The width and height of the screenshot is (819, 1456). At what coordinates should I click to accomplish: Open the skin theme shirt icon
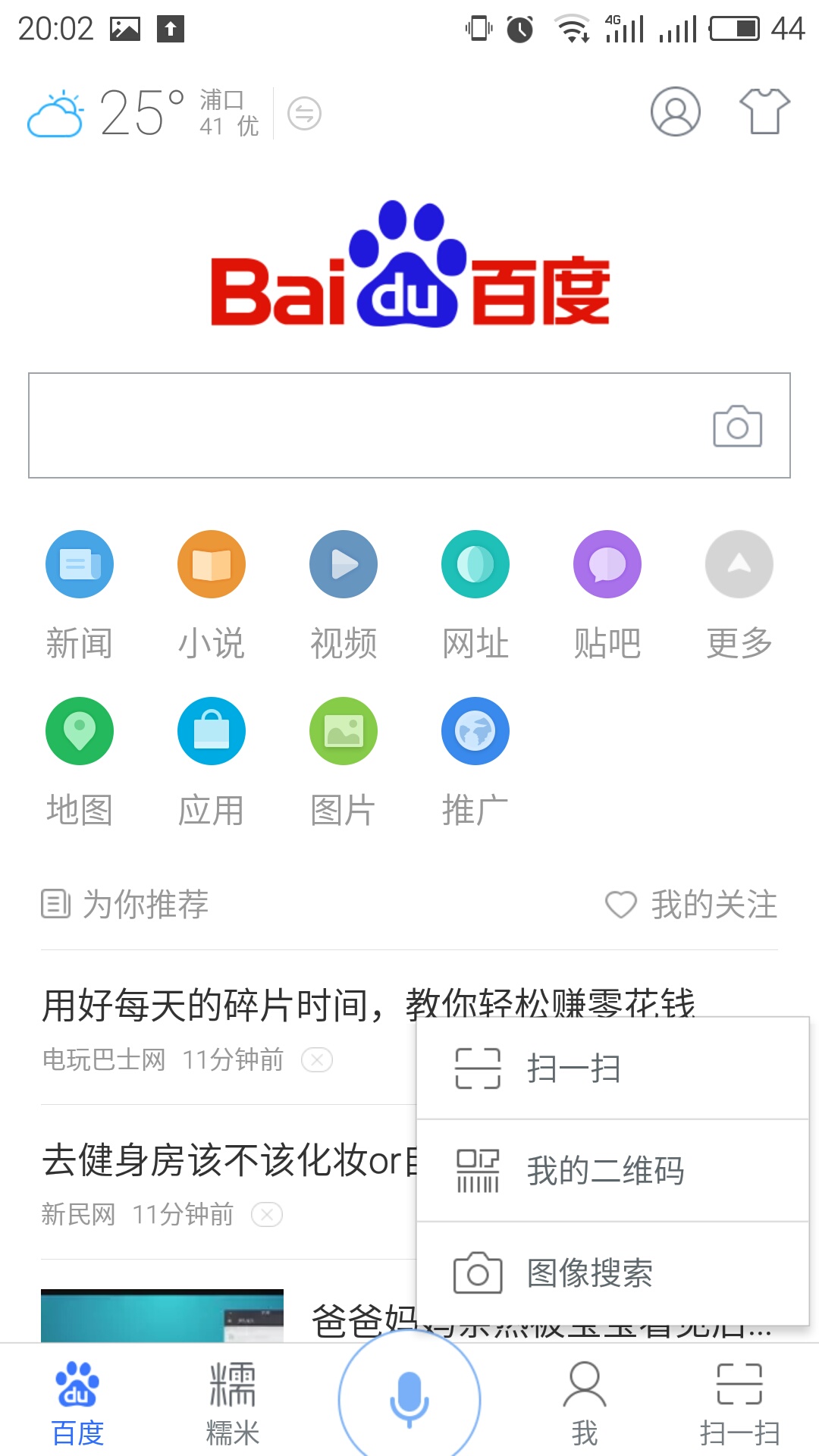pyautogui.click(x=764, y=112)
